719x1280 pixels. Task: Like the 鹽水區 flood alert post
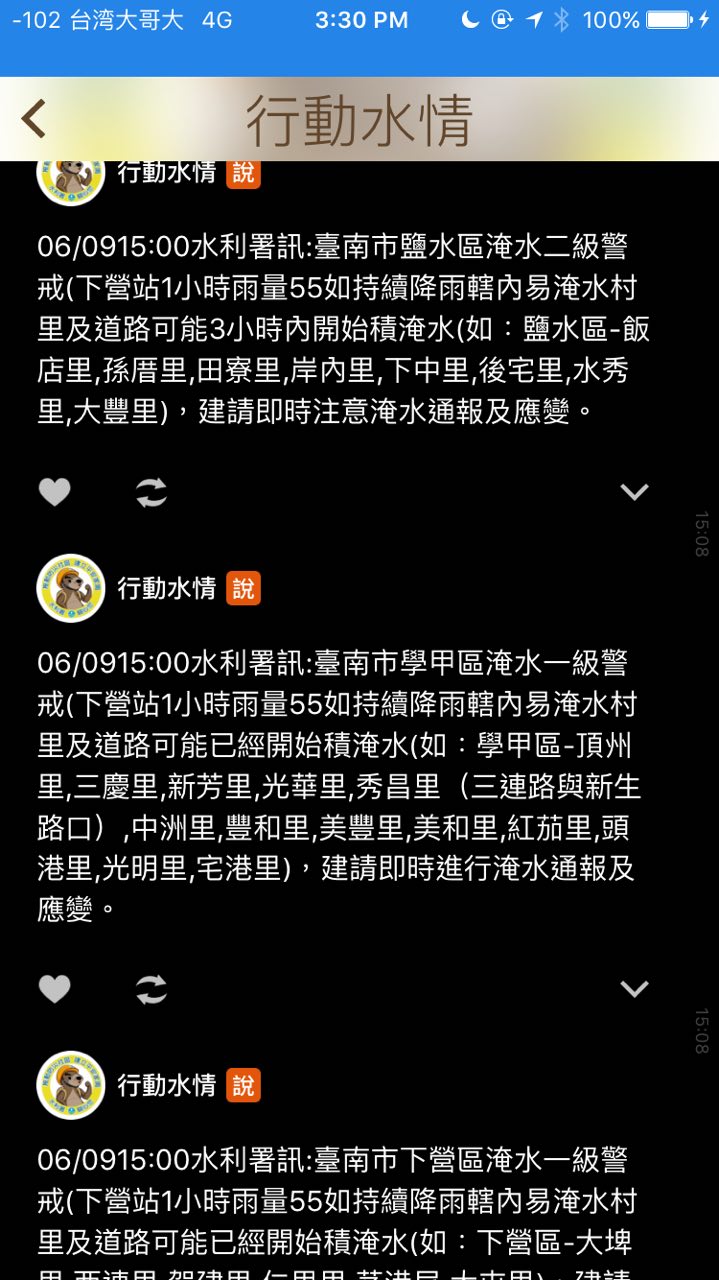point(55,492)
